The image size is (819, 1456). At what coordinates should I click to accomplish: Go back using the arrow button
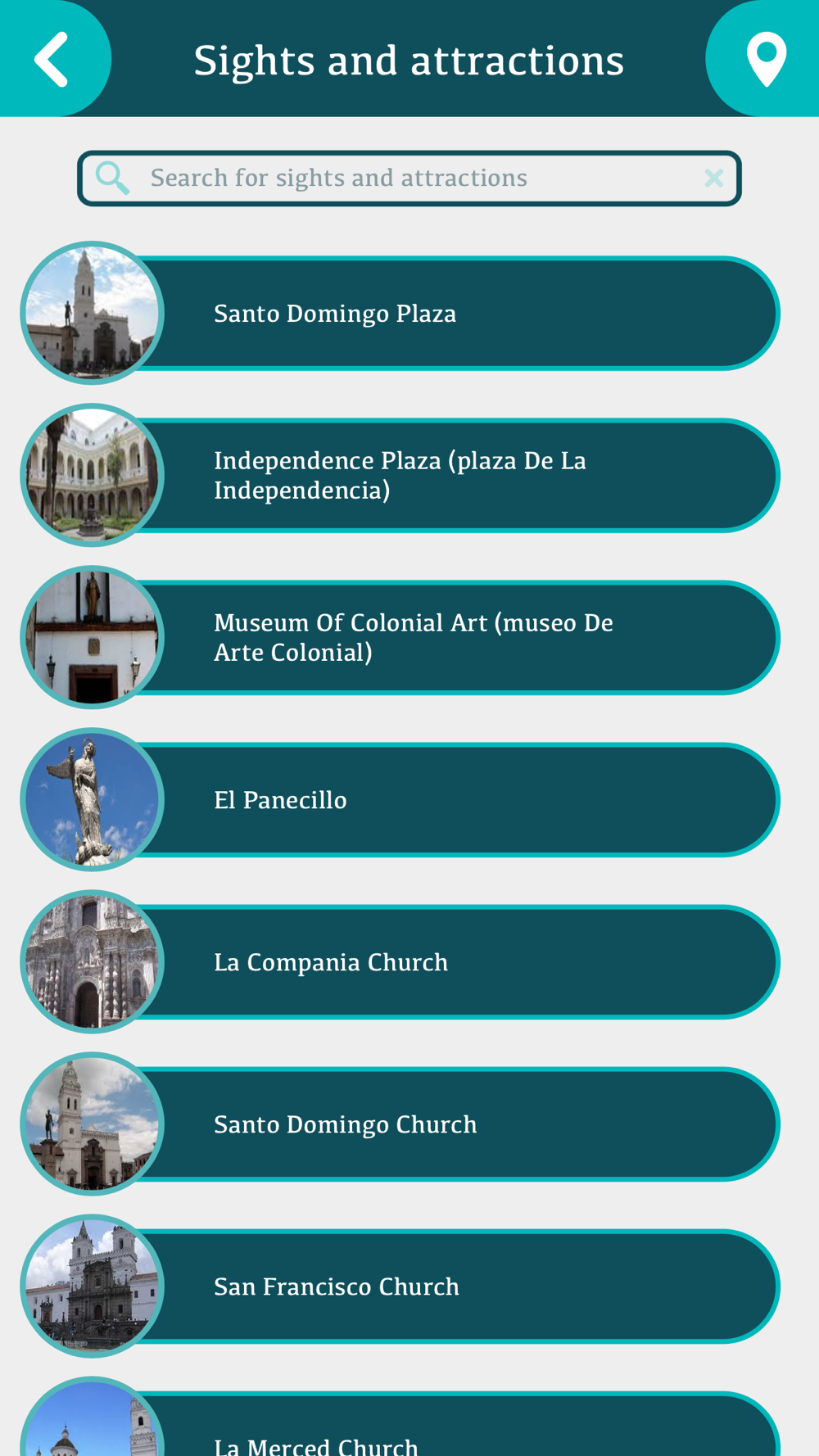click(x=52, y=59)
